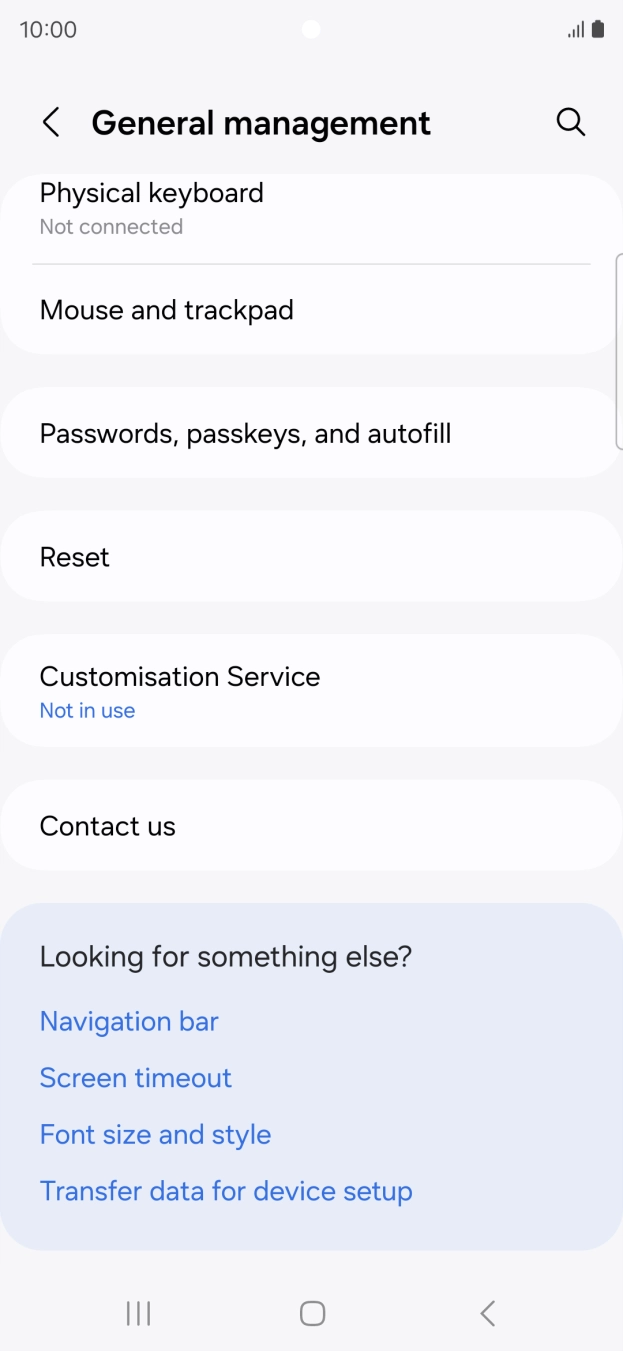Viewport: 623px width, 1351px height.
Task: Go back from General management
Action: click(51, 123)
